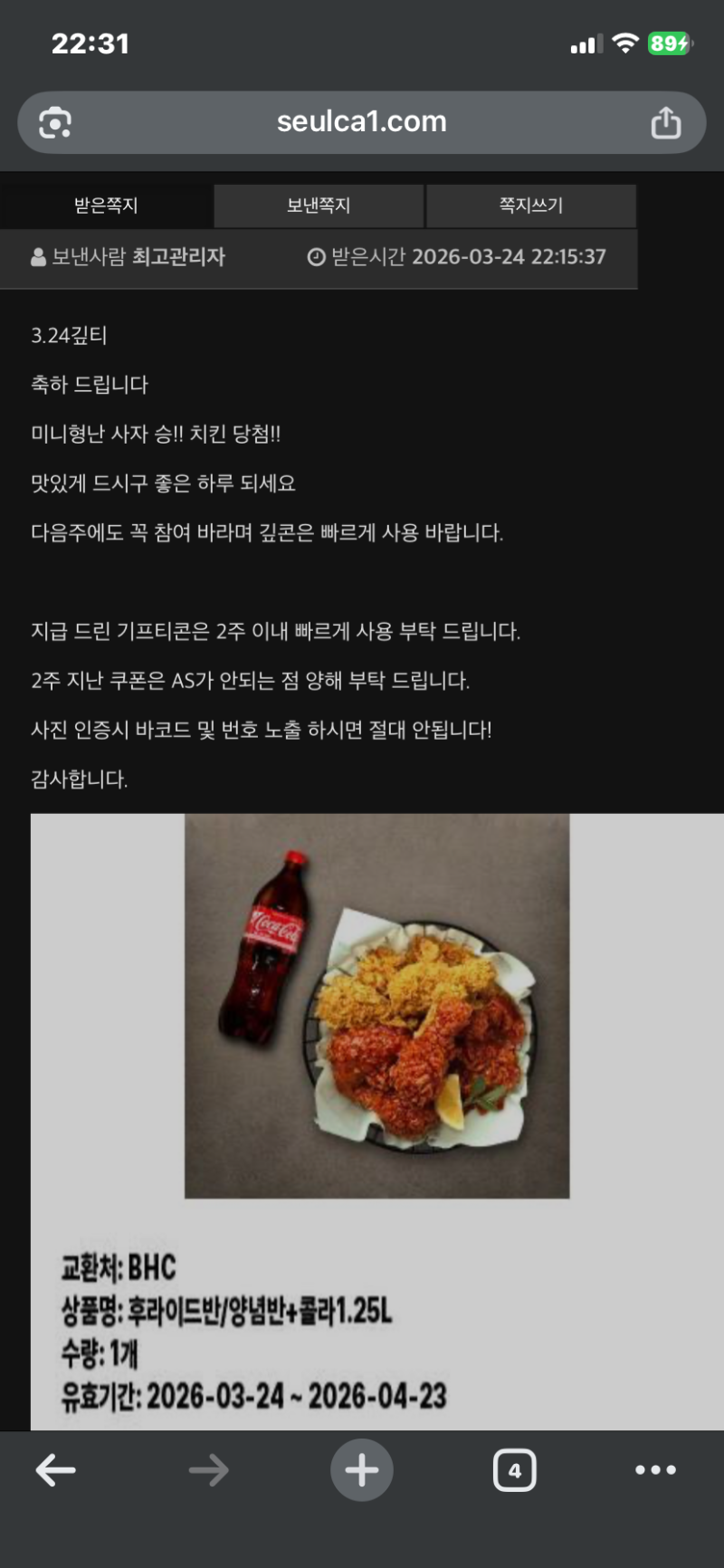Image resolution: width=724 pixels, height=1568 pixels.
Task: Share this page
Action: [666, 122]
